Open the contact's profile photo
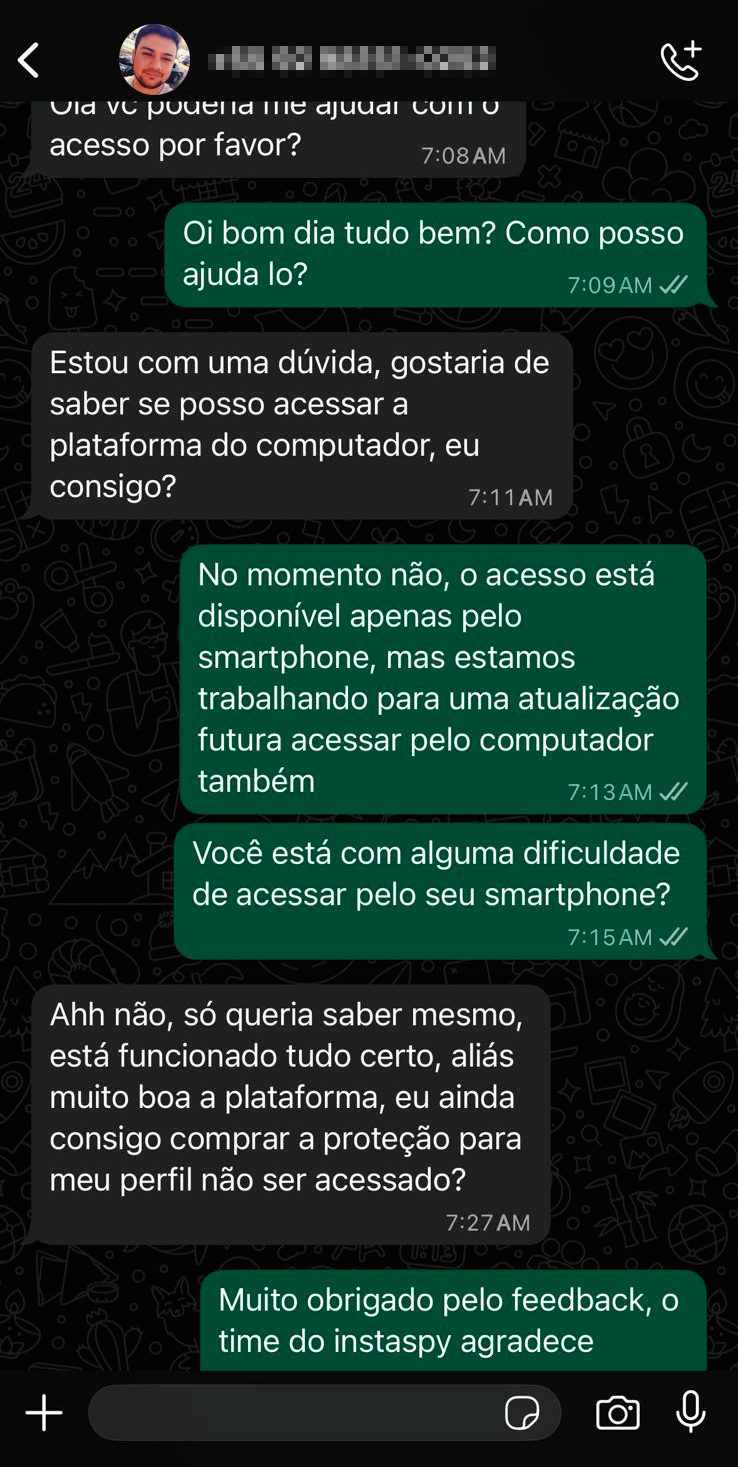This screenshot has width=738, height=1467. tap(154, 60)
